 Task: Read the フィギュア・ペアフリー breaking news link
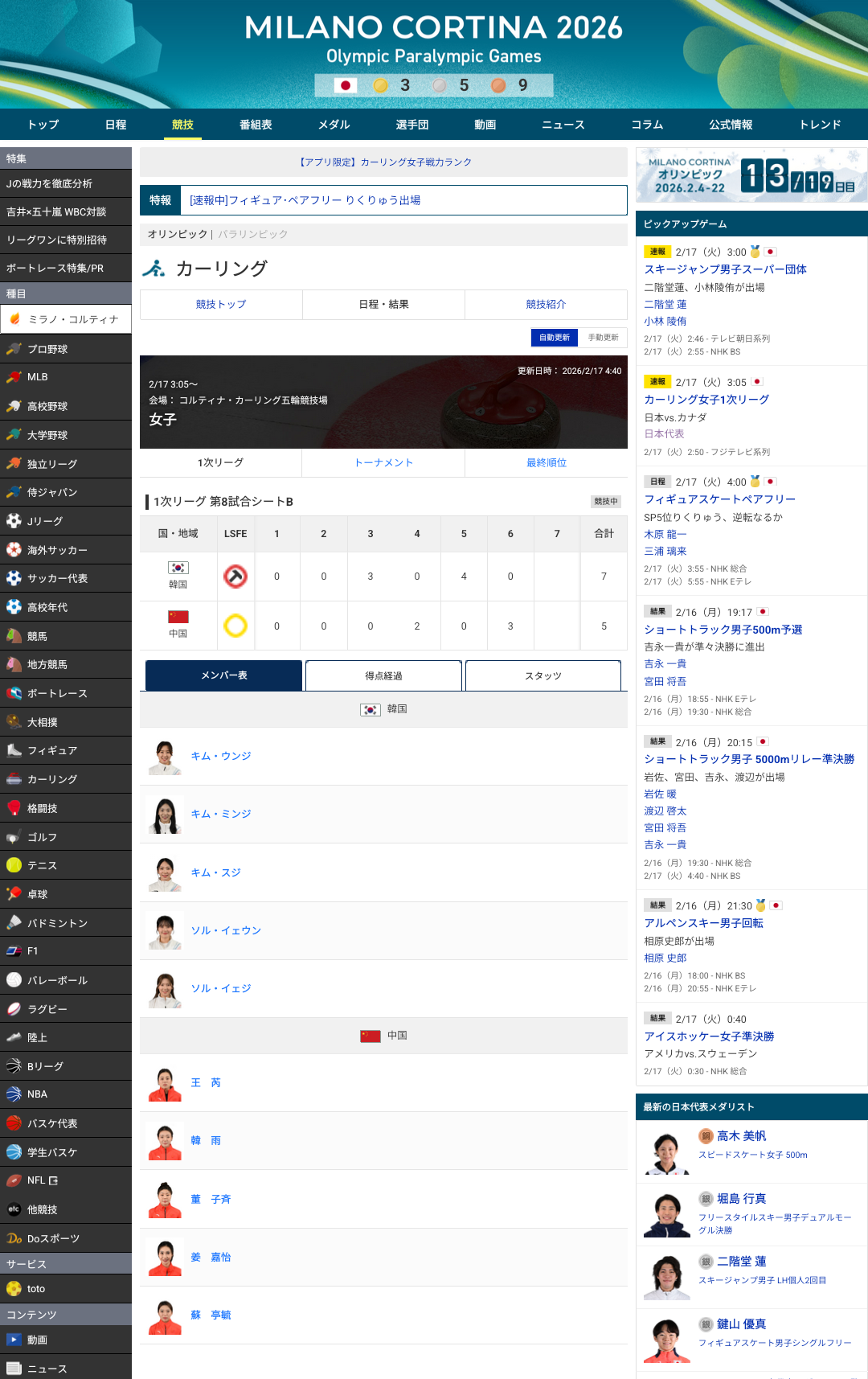(305, 200)
